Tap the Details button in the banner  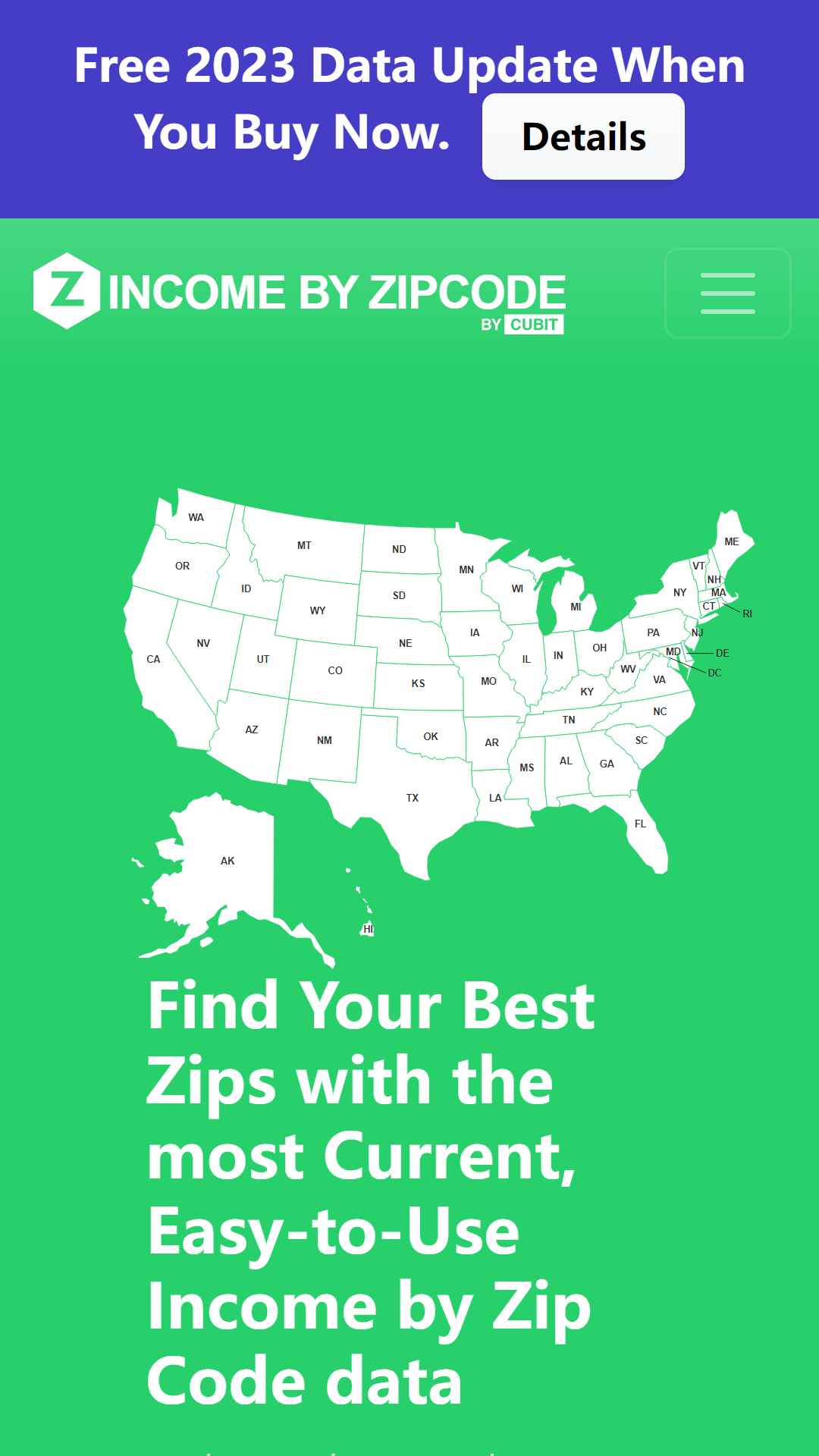[583, 136]
